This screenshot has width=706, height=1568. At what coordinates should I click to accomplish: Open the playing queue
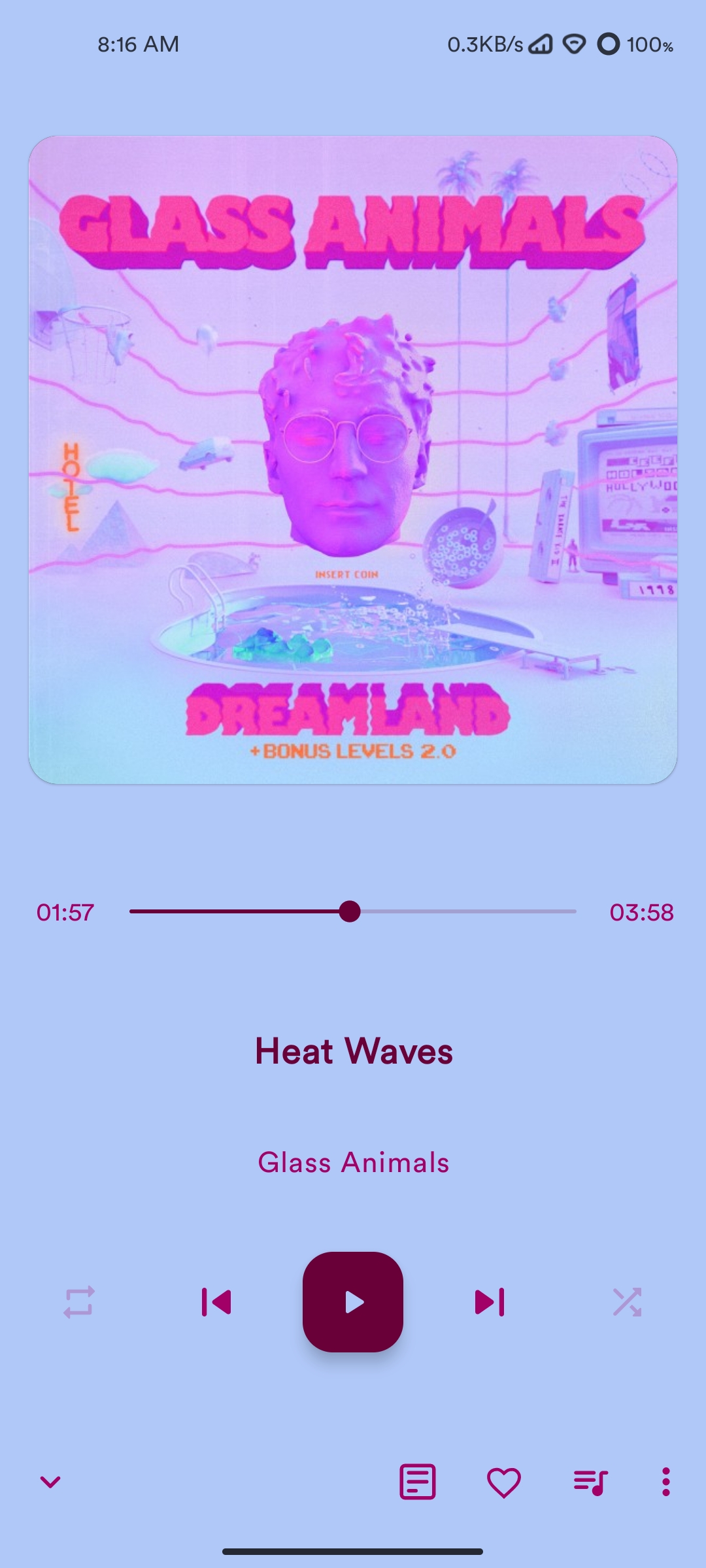[591, 1482]
